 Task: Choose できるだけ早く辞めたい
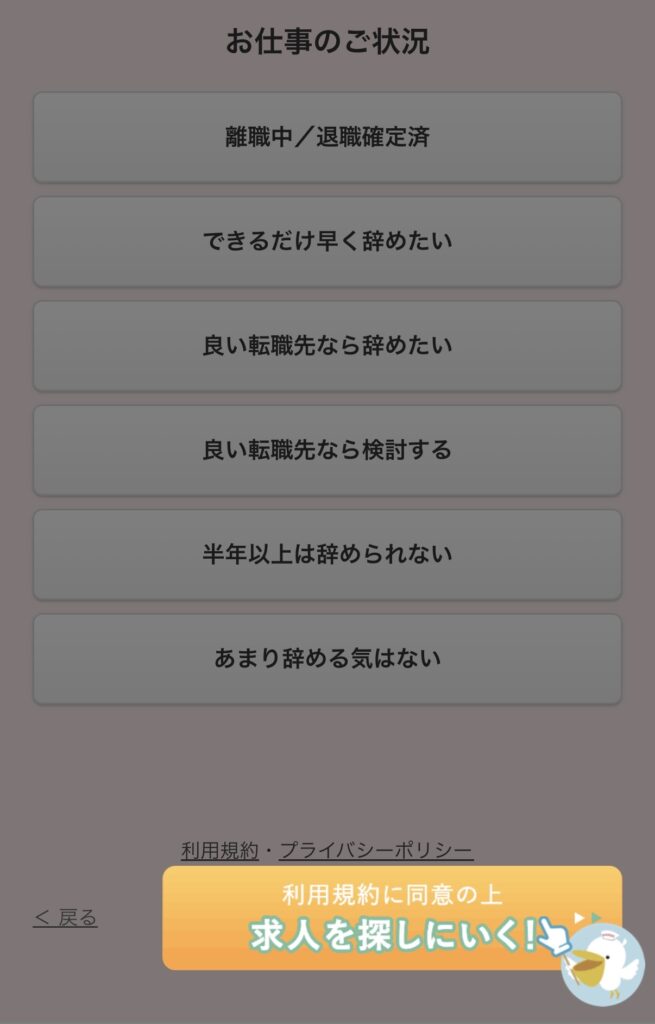coord(327,241)
